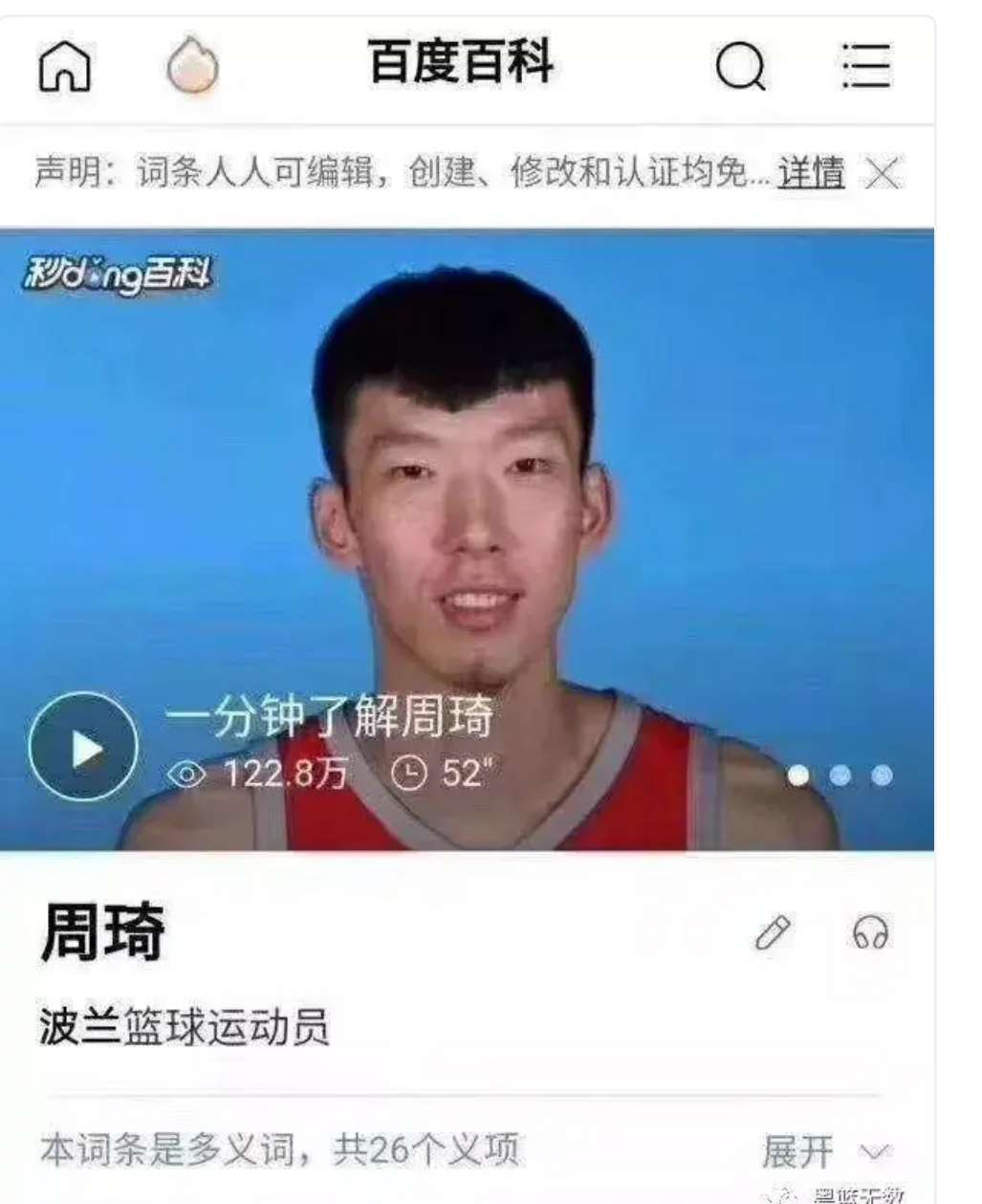This screenshot has height=1204, width=982.
Task: Edit this entry with the pencil icon
Action: coord(773,932)
